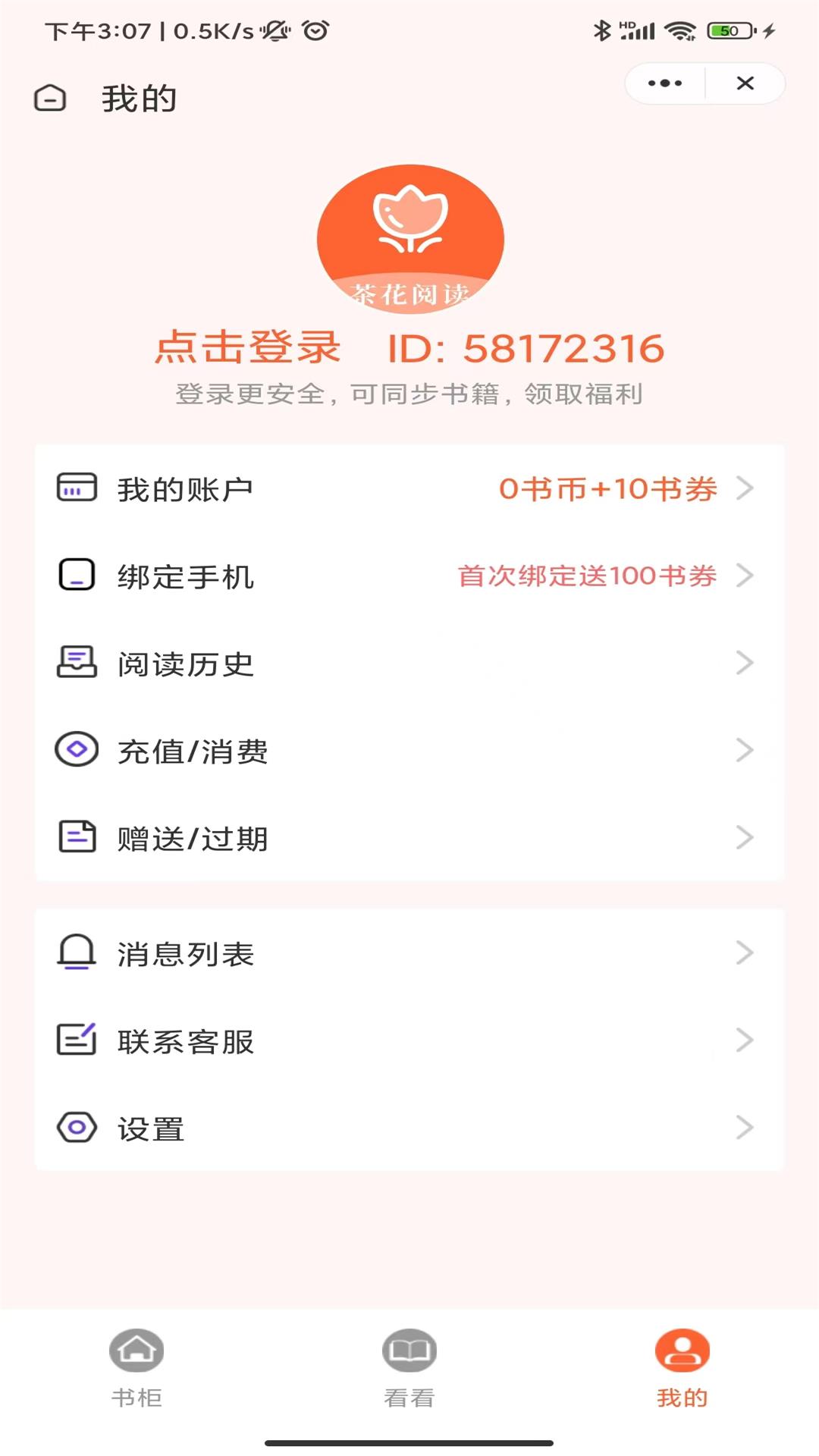Click the 充值/消费 recharge diamond icon
The image size is (819, 1456).
[x=77, y=751]
